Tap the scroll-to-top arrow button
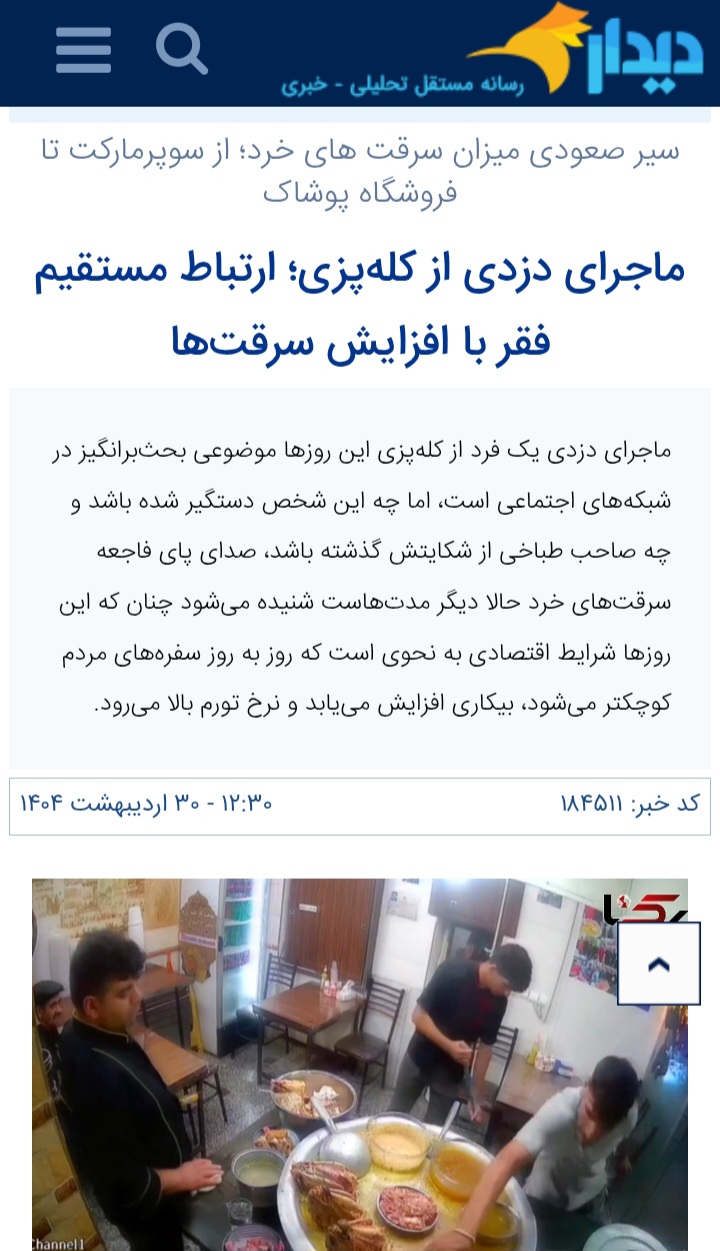Screen dimensions: 720x1251 [x=659, y=964]
